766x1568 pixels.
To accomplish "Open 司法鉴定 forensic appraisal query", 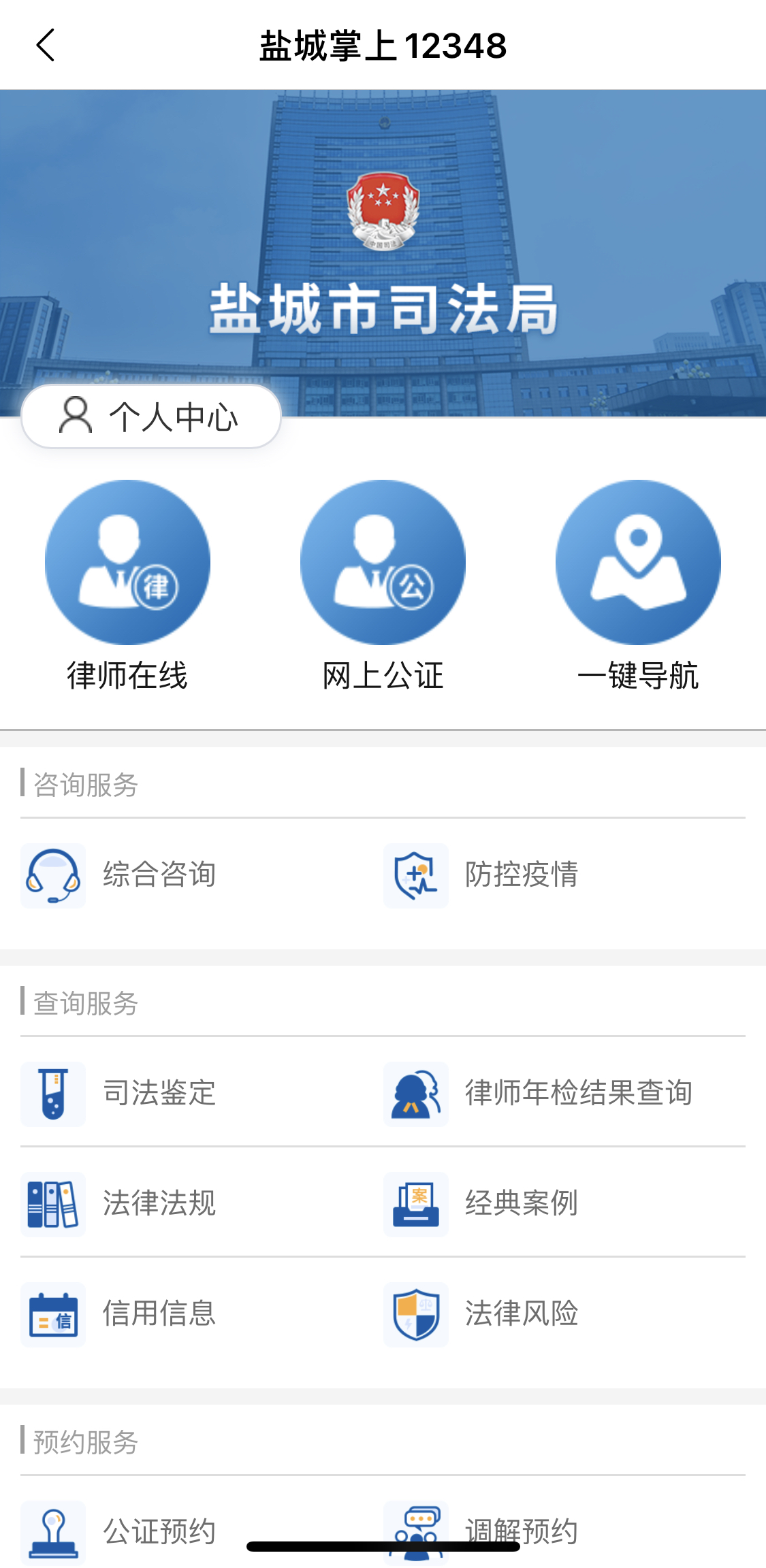I will tap(159, 1094).
